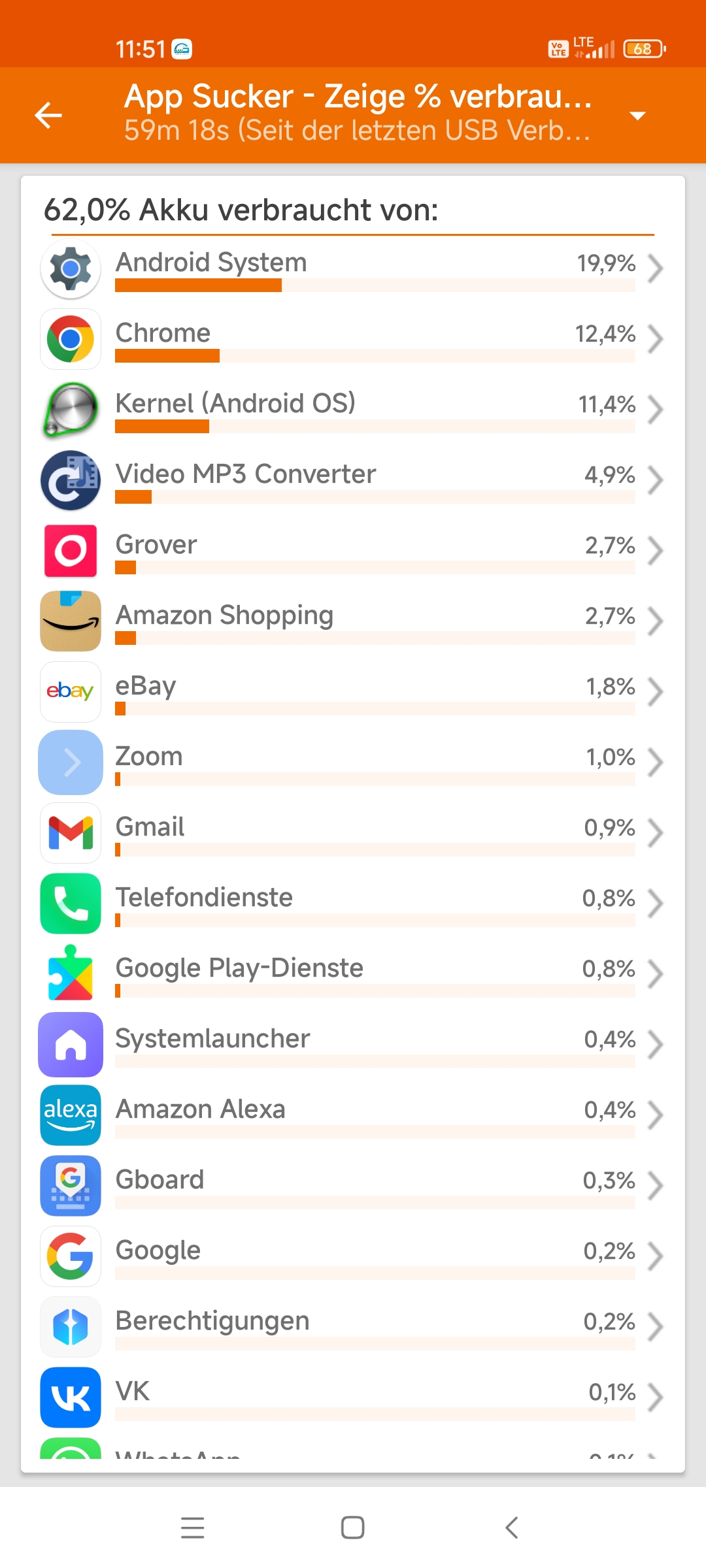This screenshot has width=706, height=1568.
Task: Select Amazon Alexa entry
Action: [x=353, y=1115]
